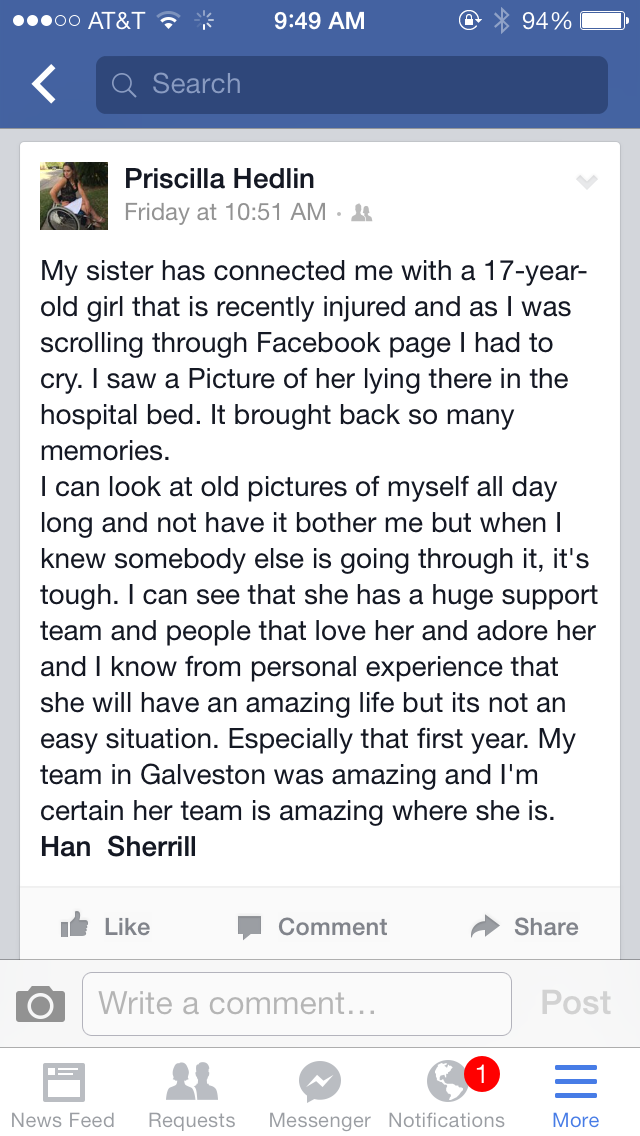Attach a photo with the camera icon
Image resolution: width=640 pixels, height=1136 pixels.
point(41,1003)
